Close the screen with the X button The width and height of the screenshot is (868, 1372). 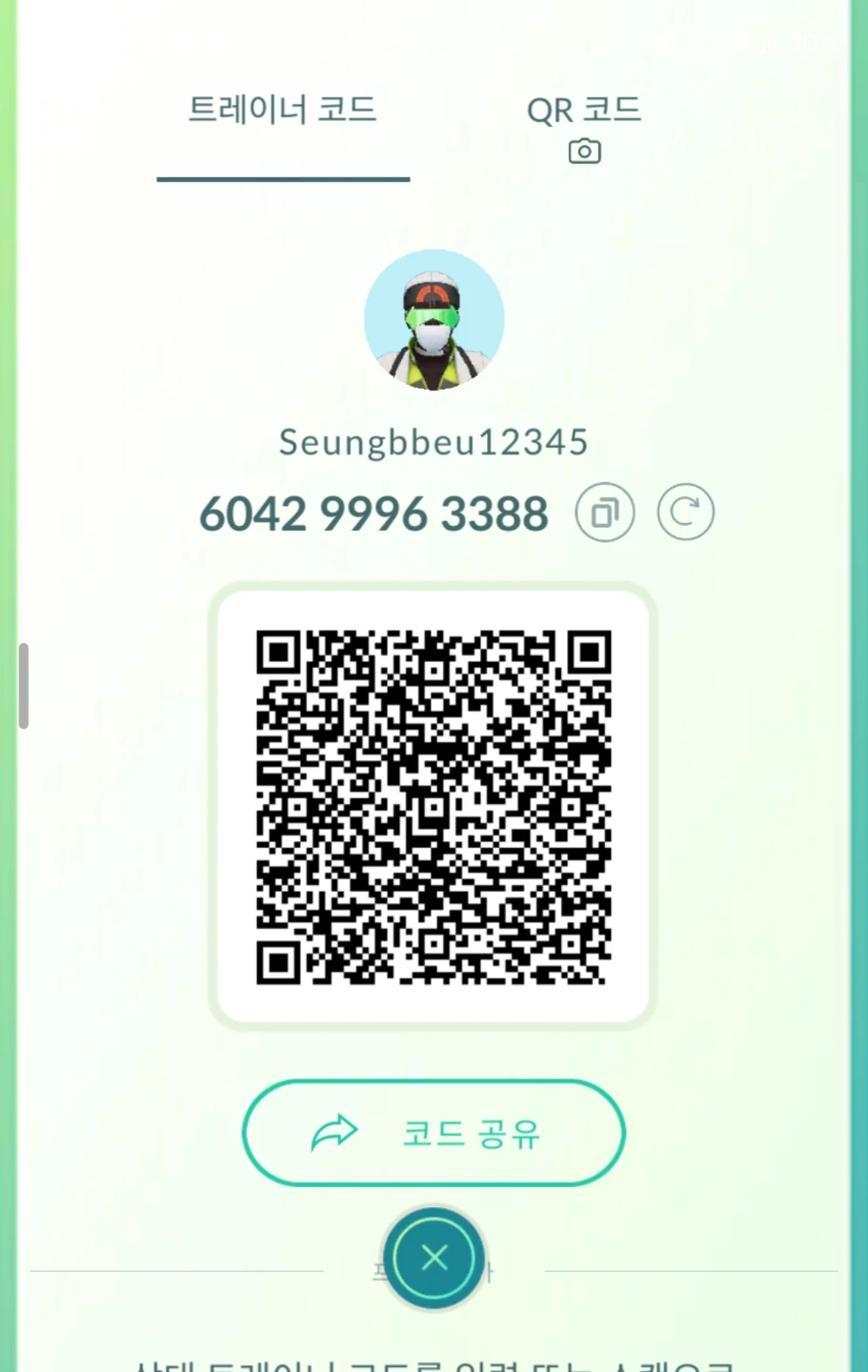point(434,1259)
